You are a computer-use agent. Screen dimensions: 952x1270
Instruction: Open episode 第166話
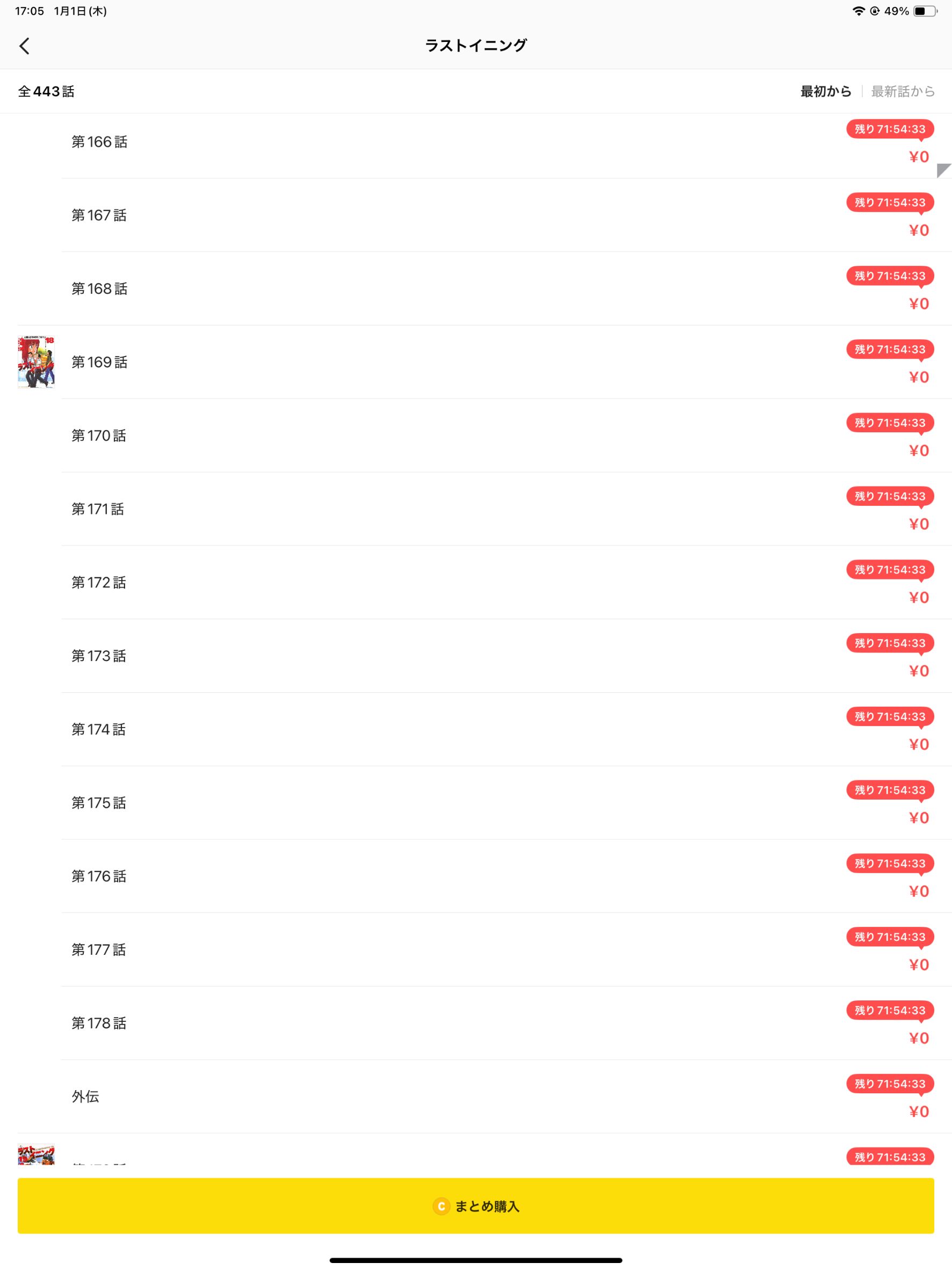[x=99, y=142]
